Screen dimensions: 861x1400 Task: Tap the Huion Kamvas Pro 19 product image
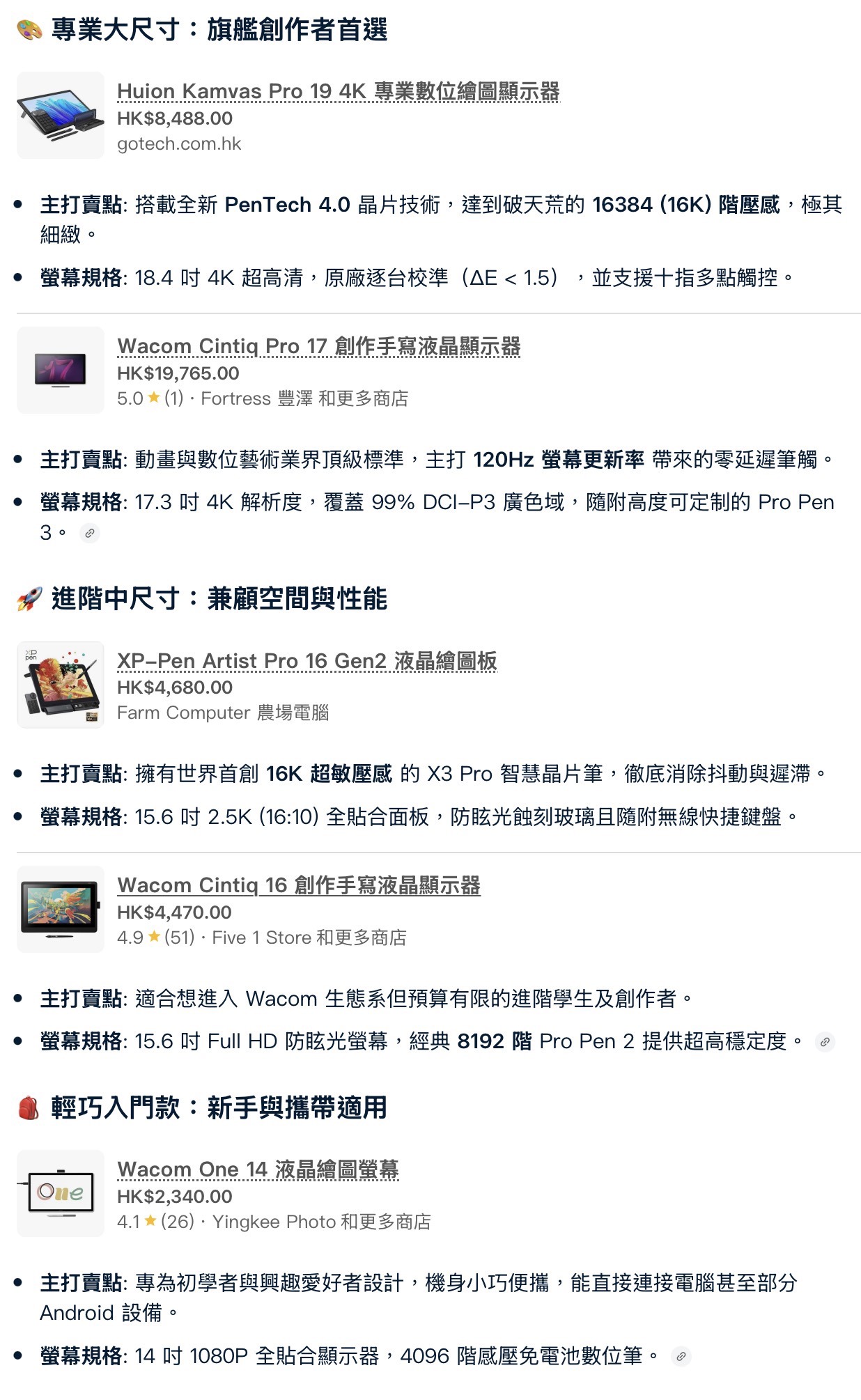pos(61,116)
